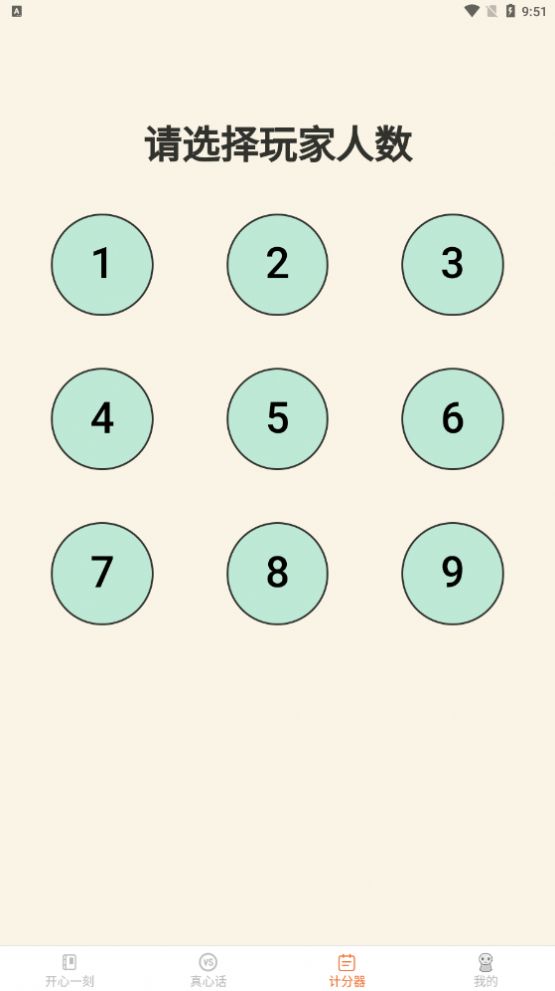Tap the number 7 circle
Image resolution: width=555 pixels, height=991 pixels.
(102, 573)
